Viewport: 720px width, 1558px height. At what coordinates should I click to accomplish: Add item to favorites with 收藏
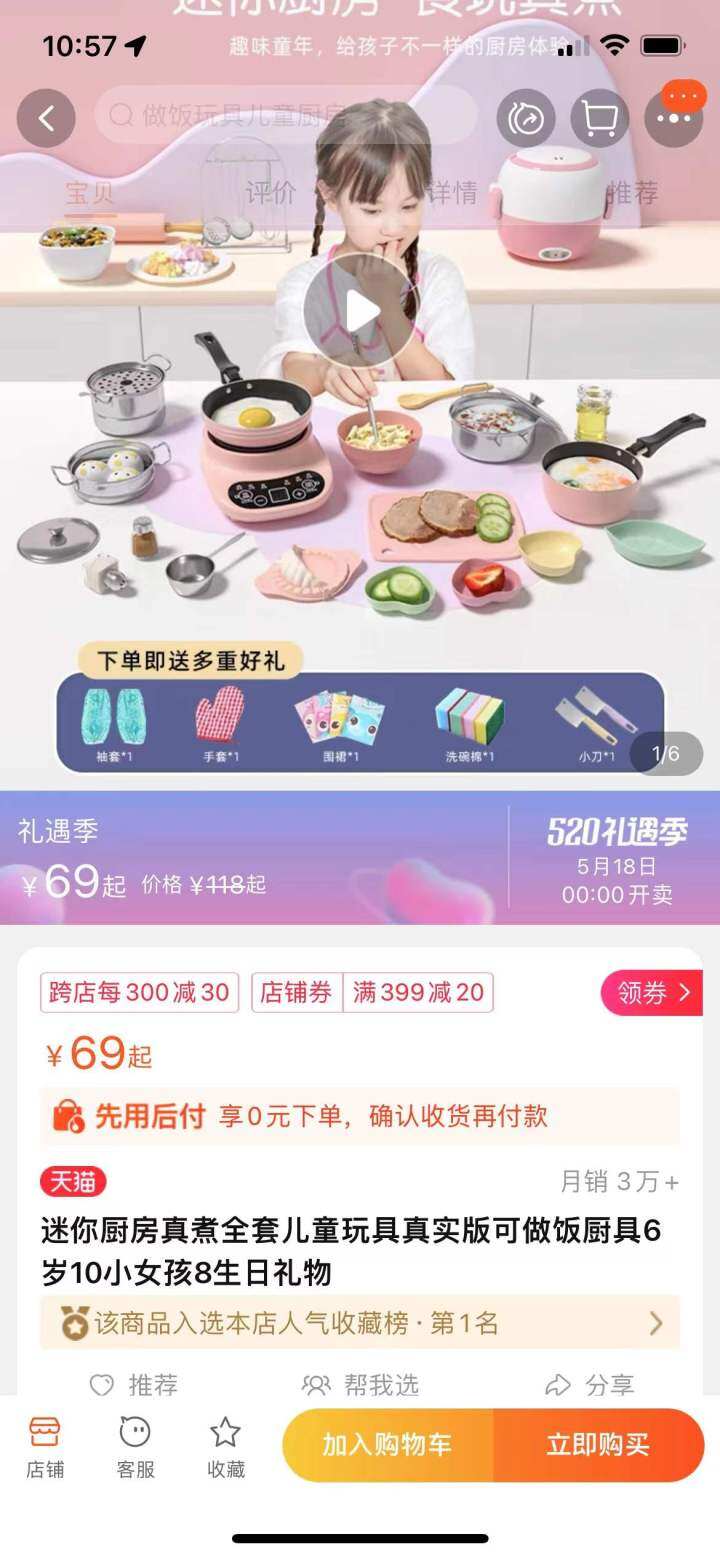[225, 1446]
